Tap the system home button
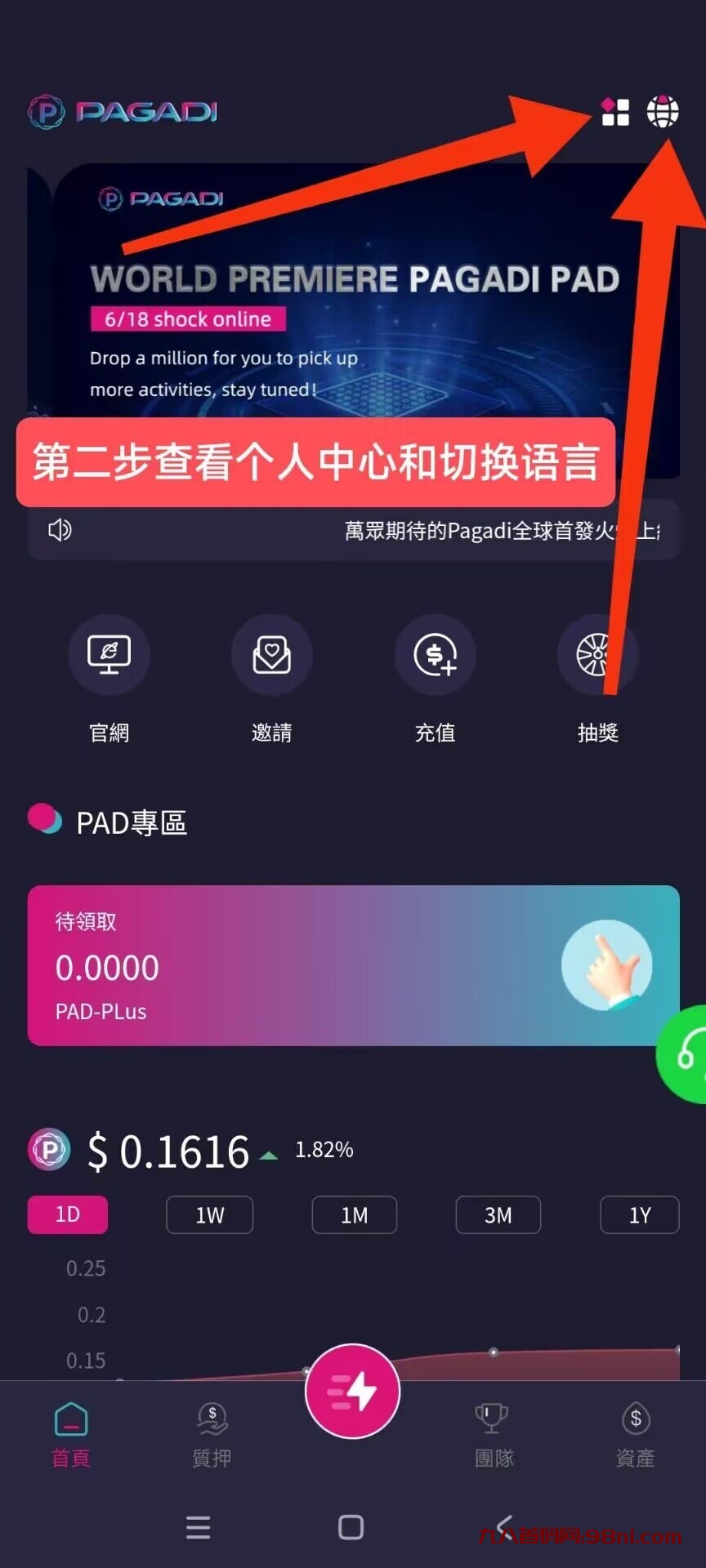The width and height of the screenshot is (706, 1568). [351, 1527]
